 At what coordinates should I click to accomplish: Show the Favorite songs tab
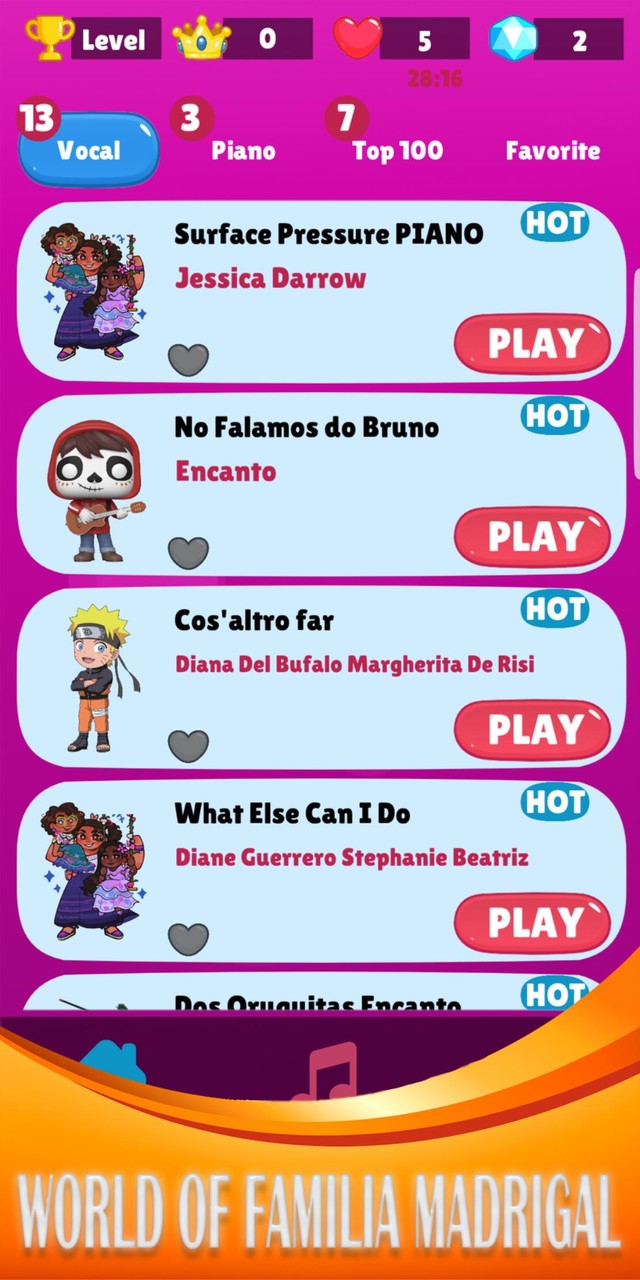(552, 151)
